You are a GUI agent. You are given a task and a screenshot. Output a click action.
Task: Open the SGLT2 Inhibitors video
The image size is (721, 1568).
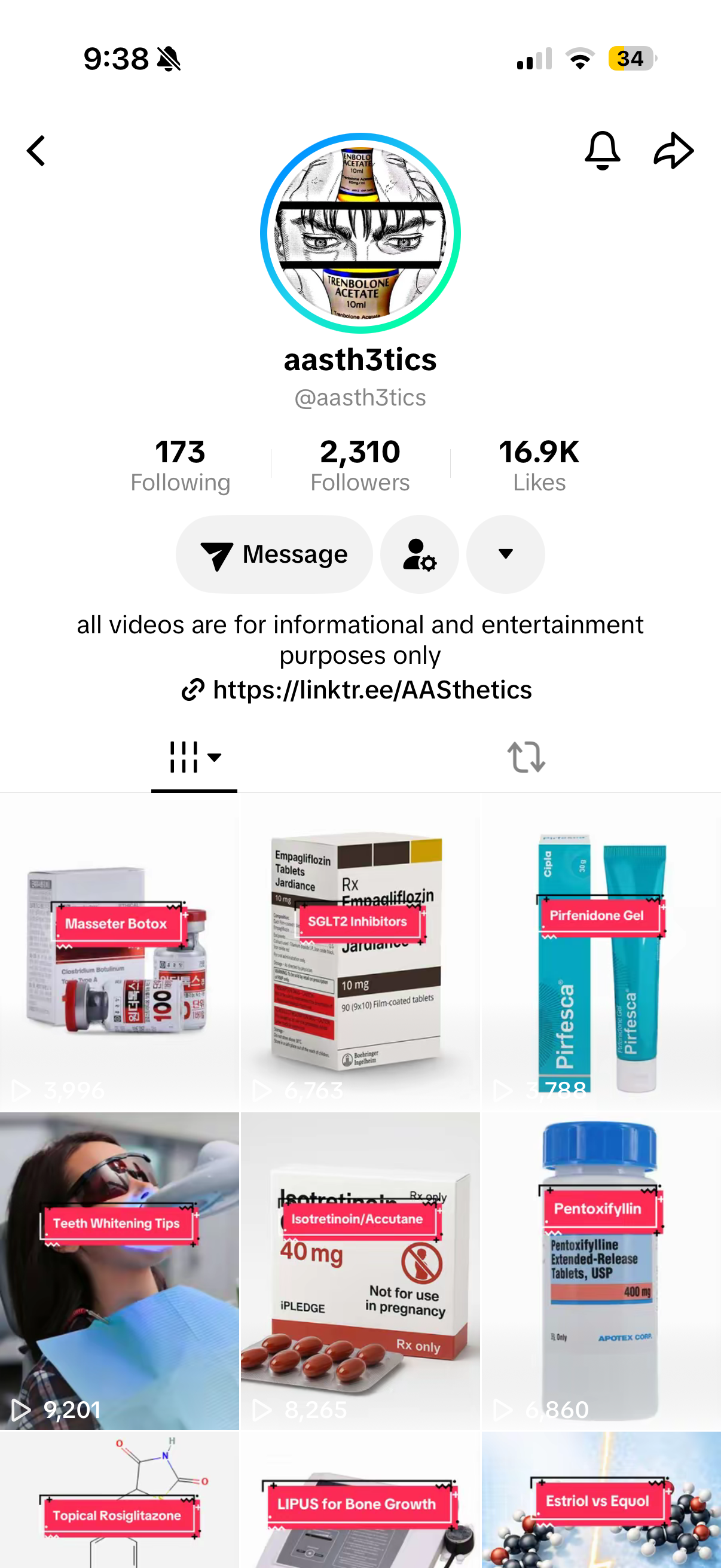[x=360, y=952]
